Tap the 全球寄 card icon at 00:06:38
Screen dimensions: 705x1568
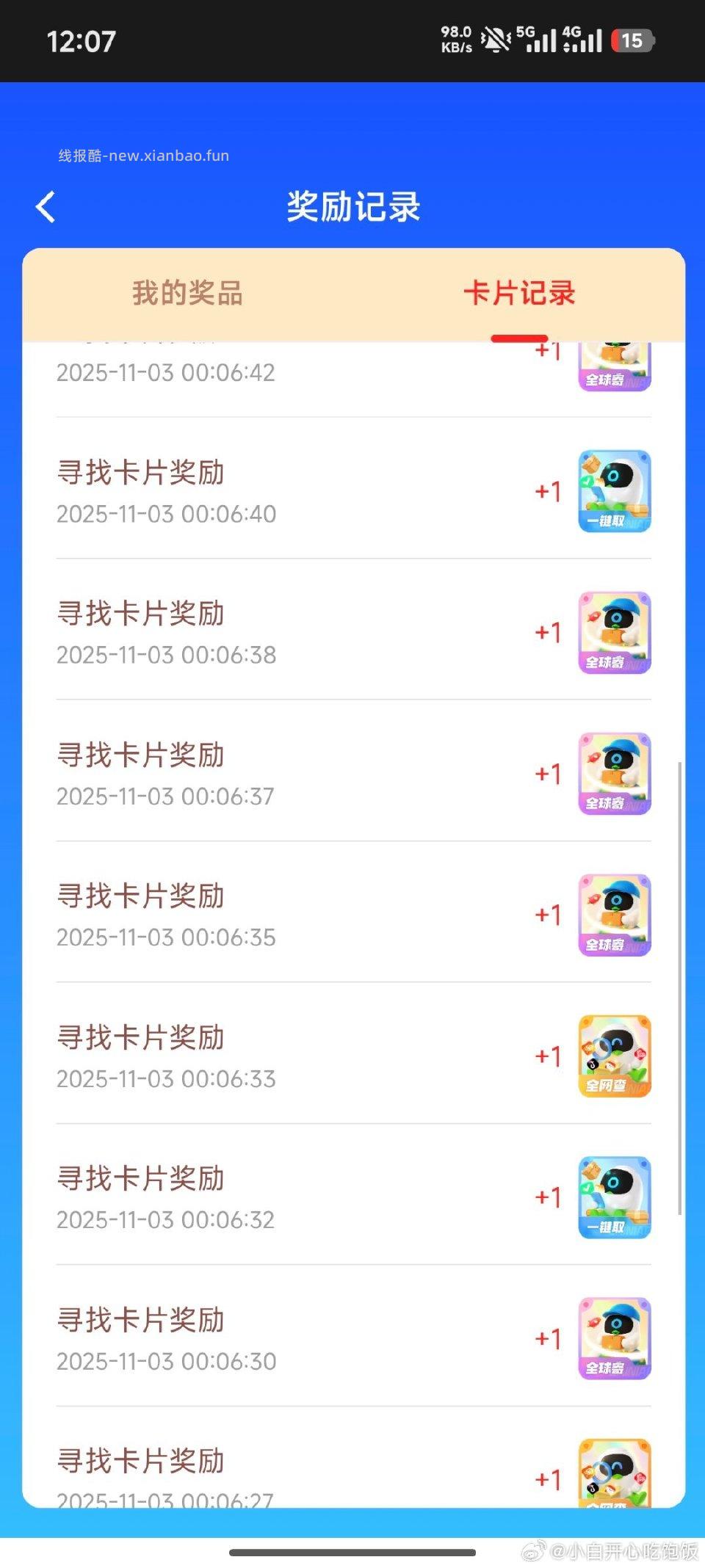click(614, 633)
